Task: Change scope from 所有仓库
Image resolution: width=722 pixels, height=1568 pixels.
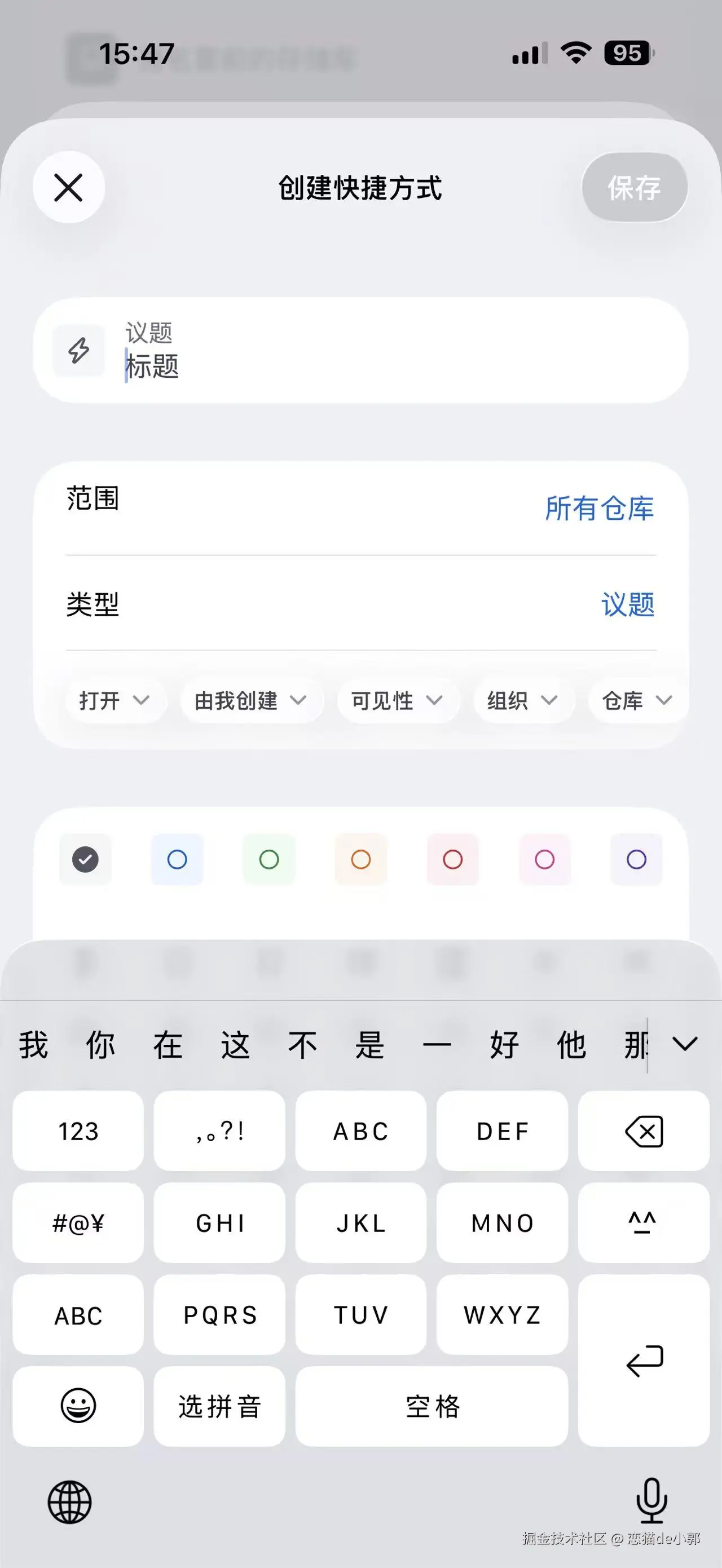Action: click(x=599, y=508)
